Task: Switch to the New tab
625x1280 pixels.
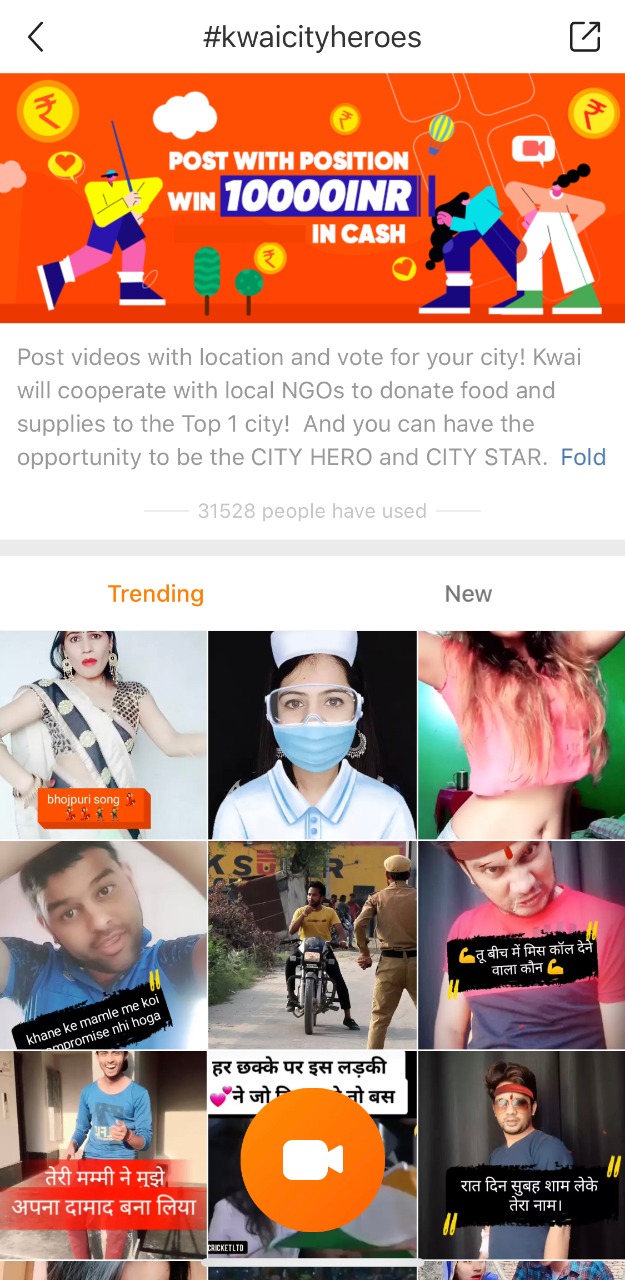Action: (x=468, y=594)
